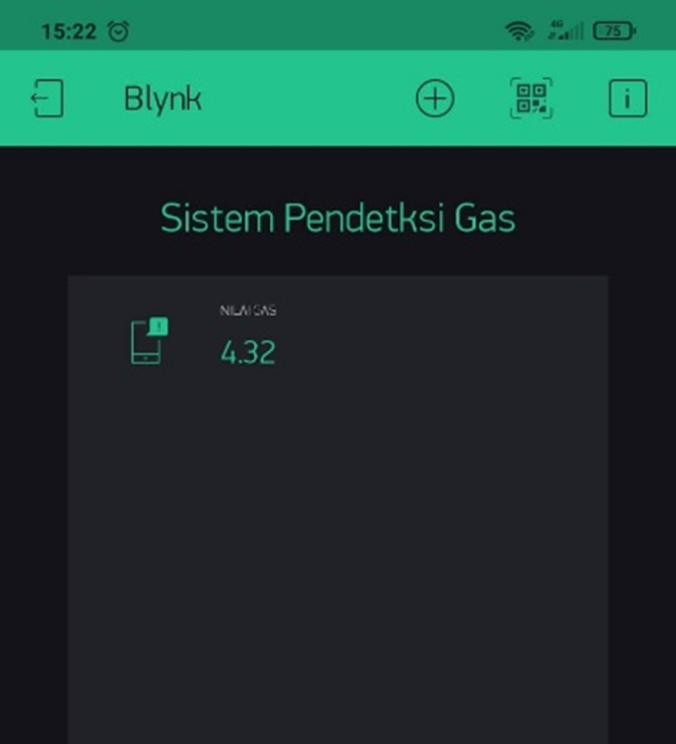Tap the logout icon next to Blynk
The image size is (676, 744).
(47, 99)
